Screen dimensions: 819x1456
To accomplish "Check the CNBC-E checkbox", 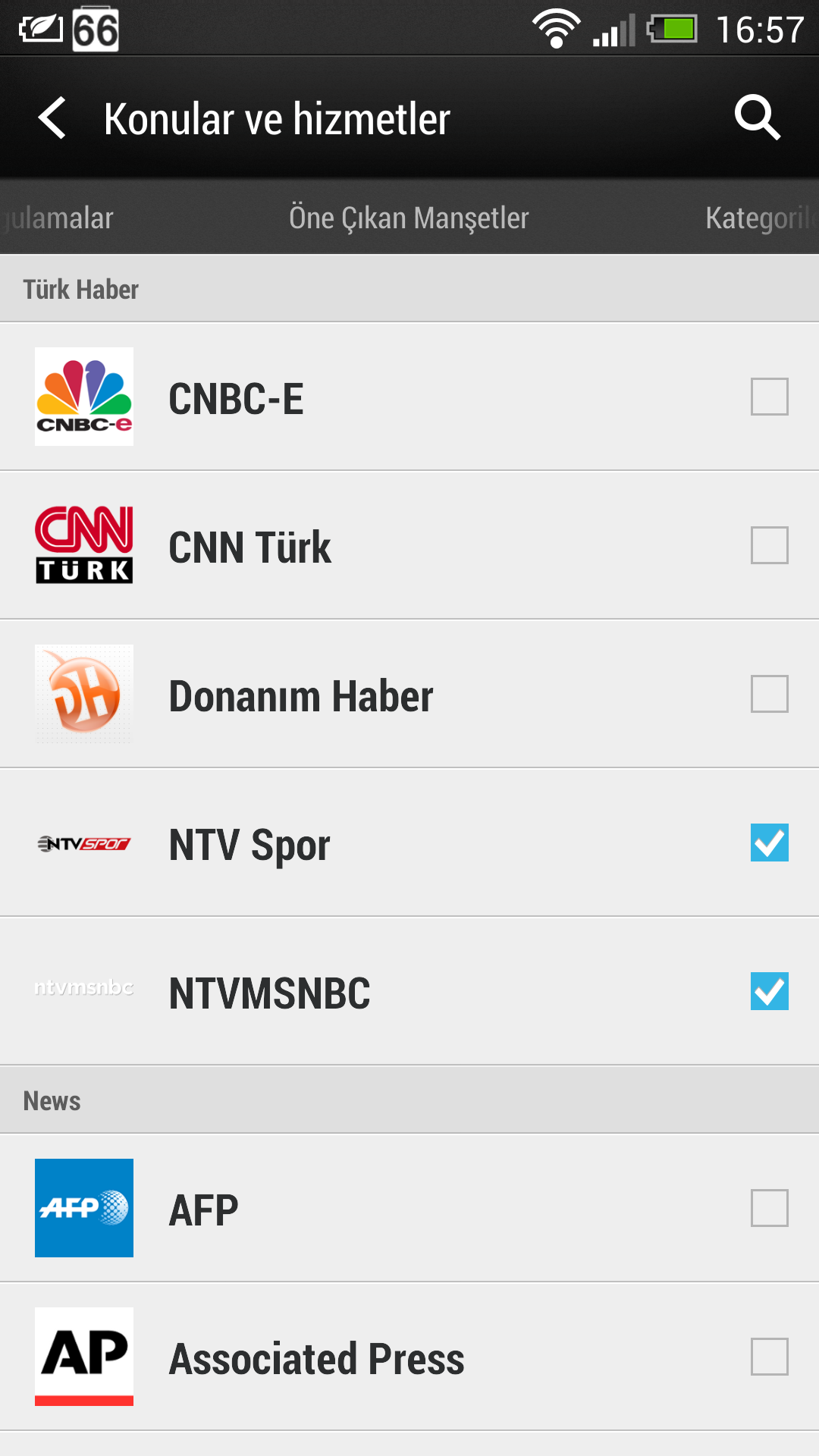I will click(769, 397).
